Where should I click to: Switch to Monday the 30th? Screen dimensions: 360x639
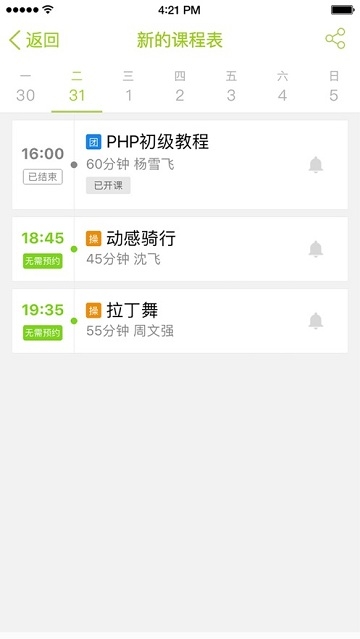[x=25, y=87]
